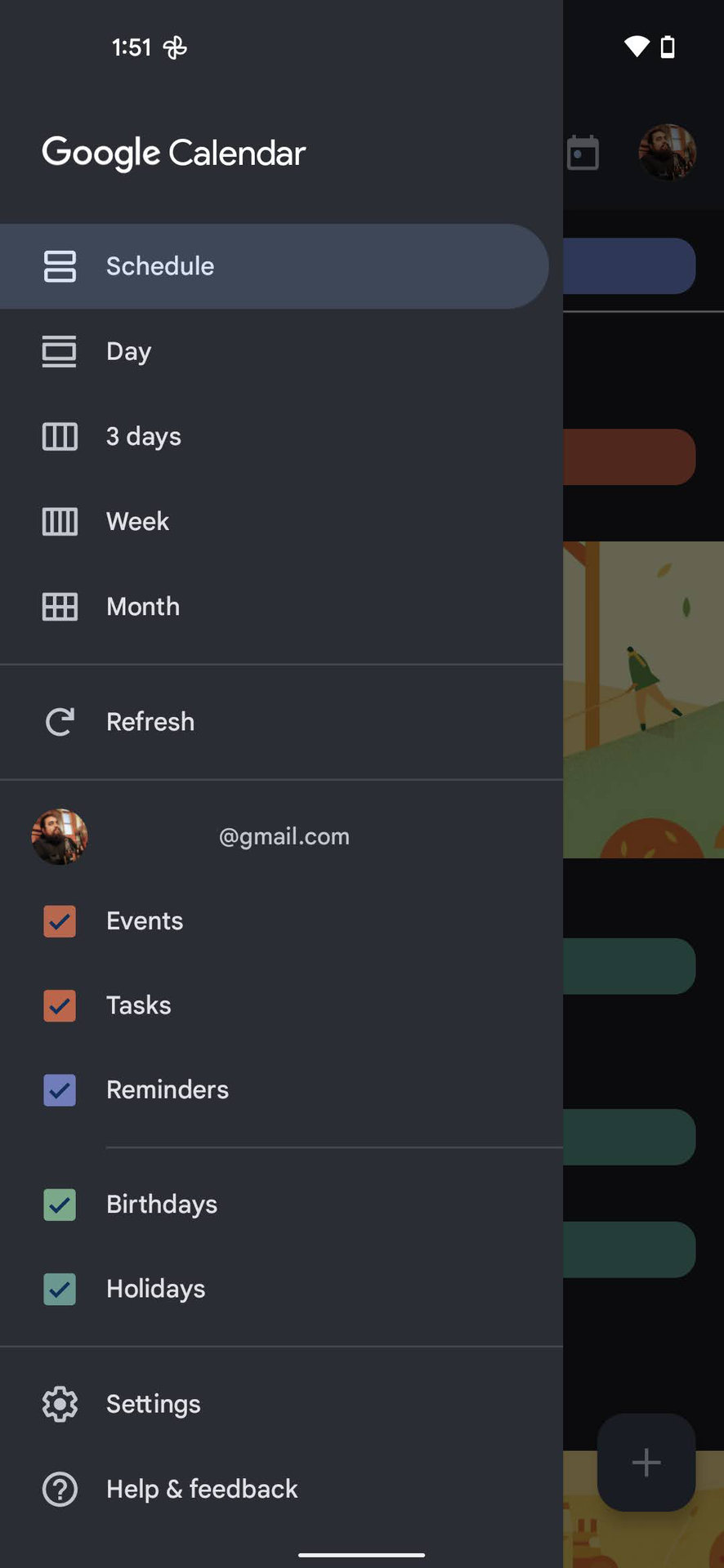724x1568 pixels.
Task: Open Settings
Action: click(x=153, y=1404)
